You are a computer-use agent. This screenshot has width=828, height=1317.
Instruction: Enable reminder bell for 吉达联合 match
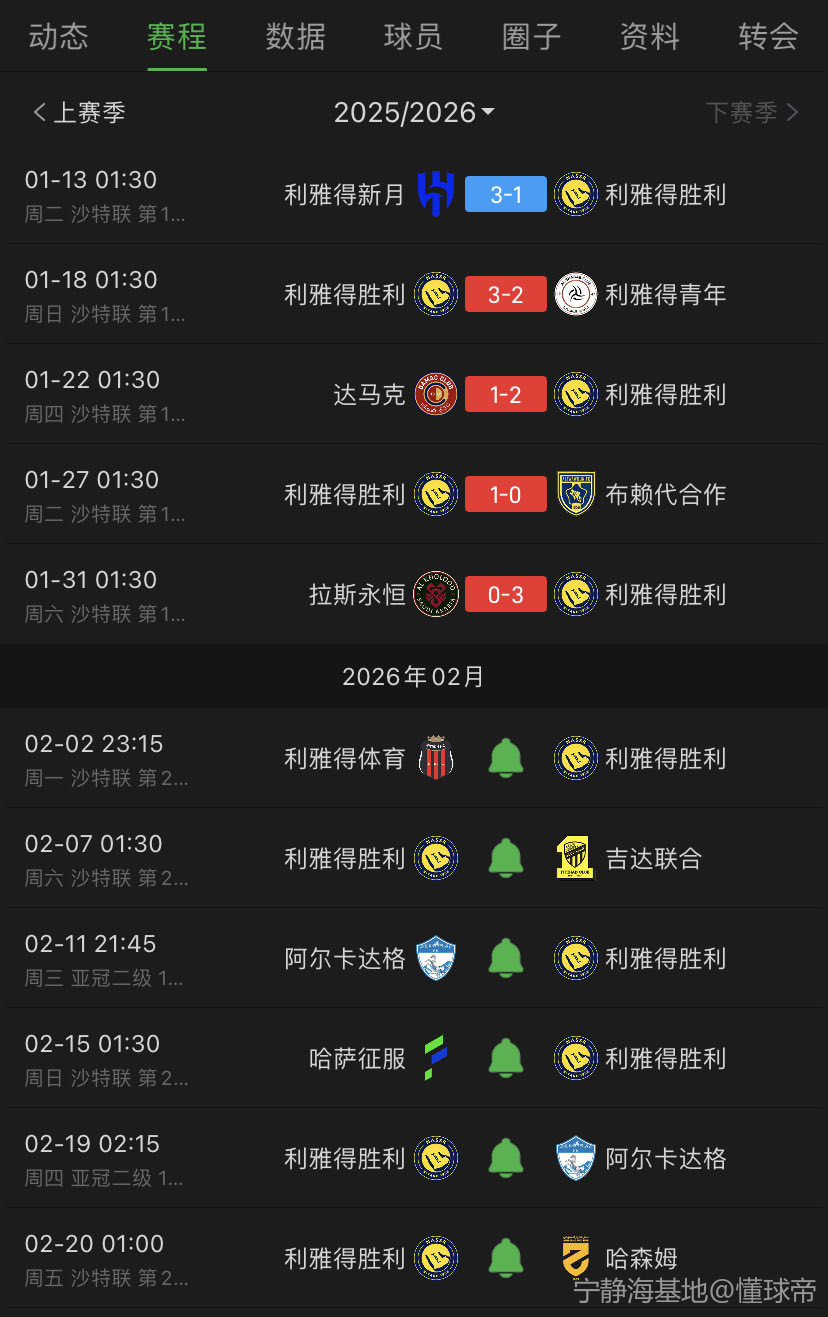(506, 858)
